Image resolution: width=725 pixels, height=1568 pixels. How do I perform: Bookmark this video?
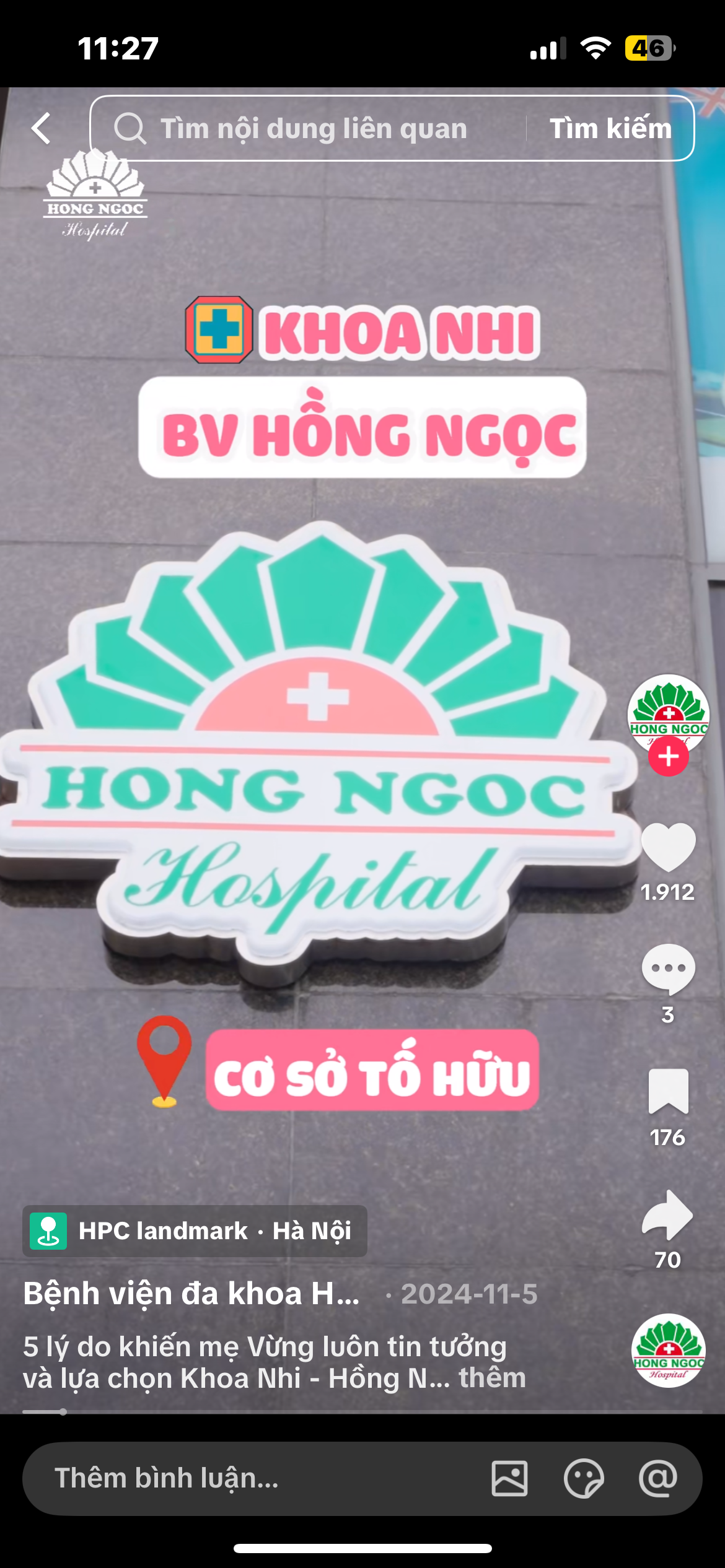668,1091
